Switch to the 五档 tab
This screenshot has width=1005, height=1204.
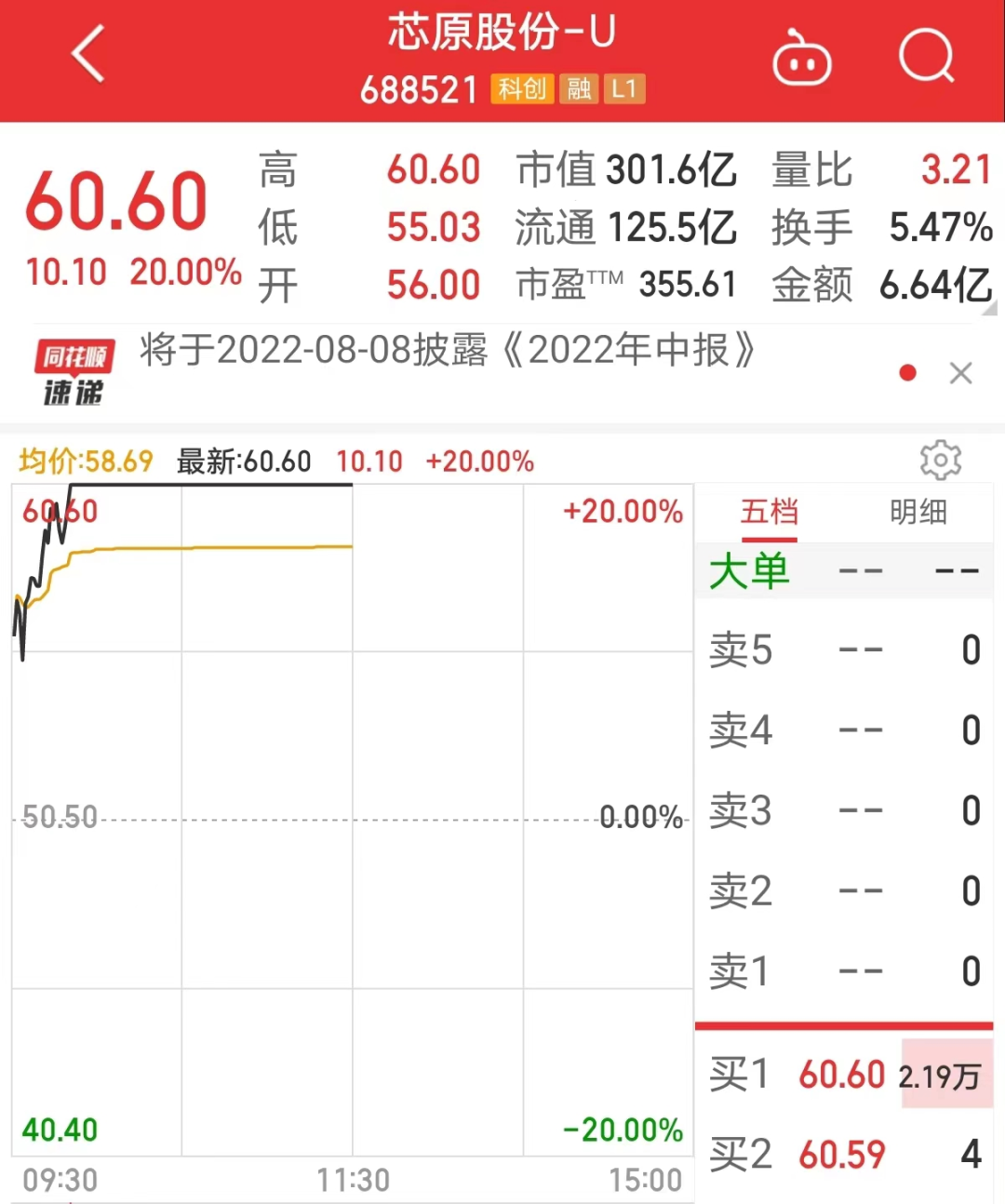[x=769, y=512]
